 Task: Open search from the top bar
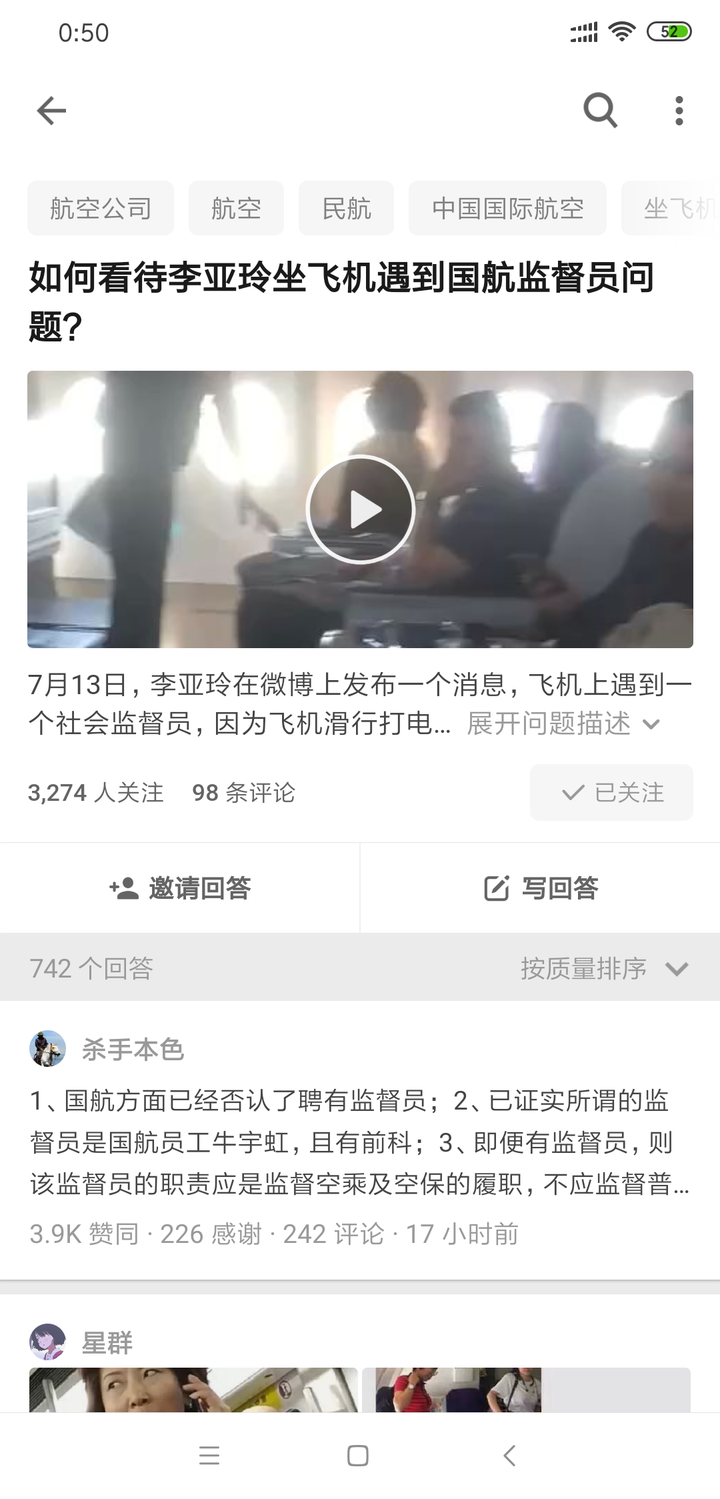click(x=600, y=110)
